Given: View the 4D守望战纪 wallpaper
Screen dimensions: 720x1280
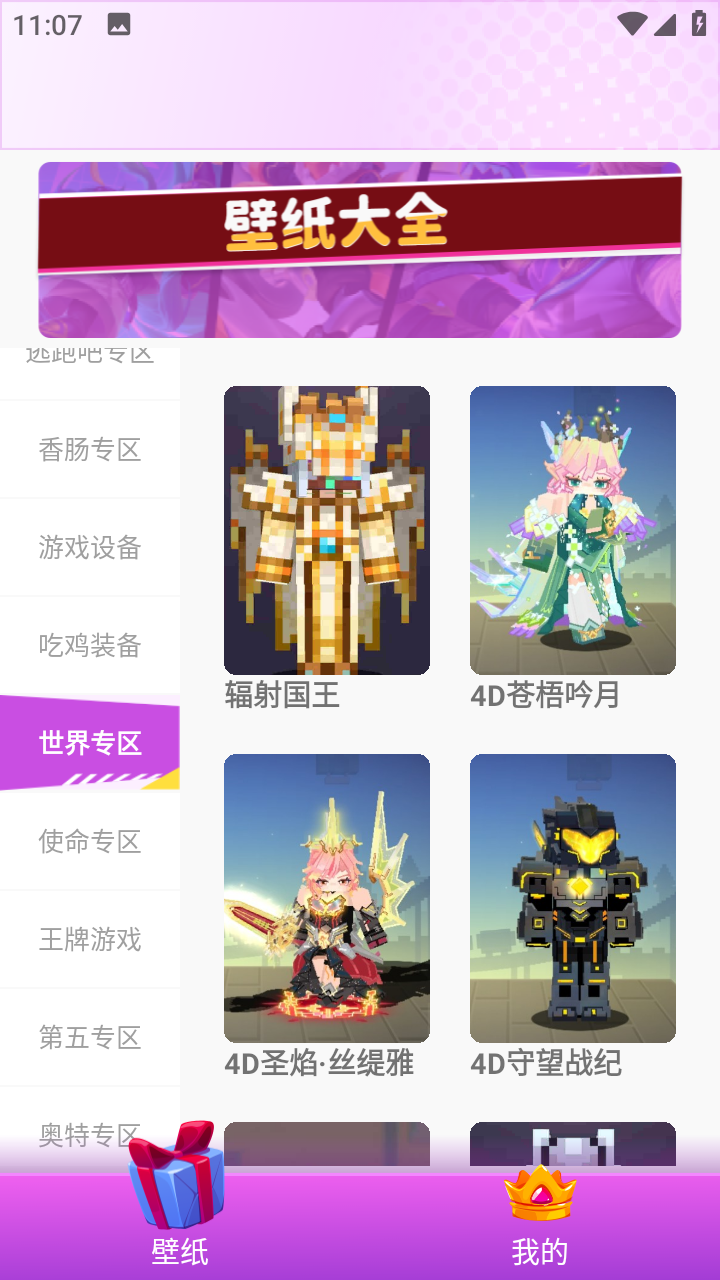Looking at the screenshot, I should tap(573, 898).
